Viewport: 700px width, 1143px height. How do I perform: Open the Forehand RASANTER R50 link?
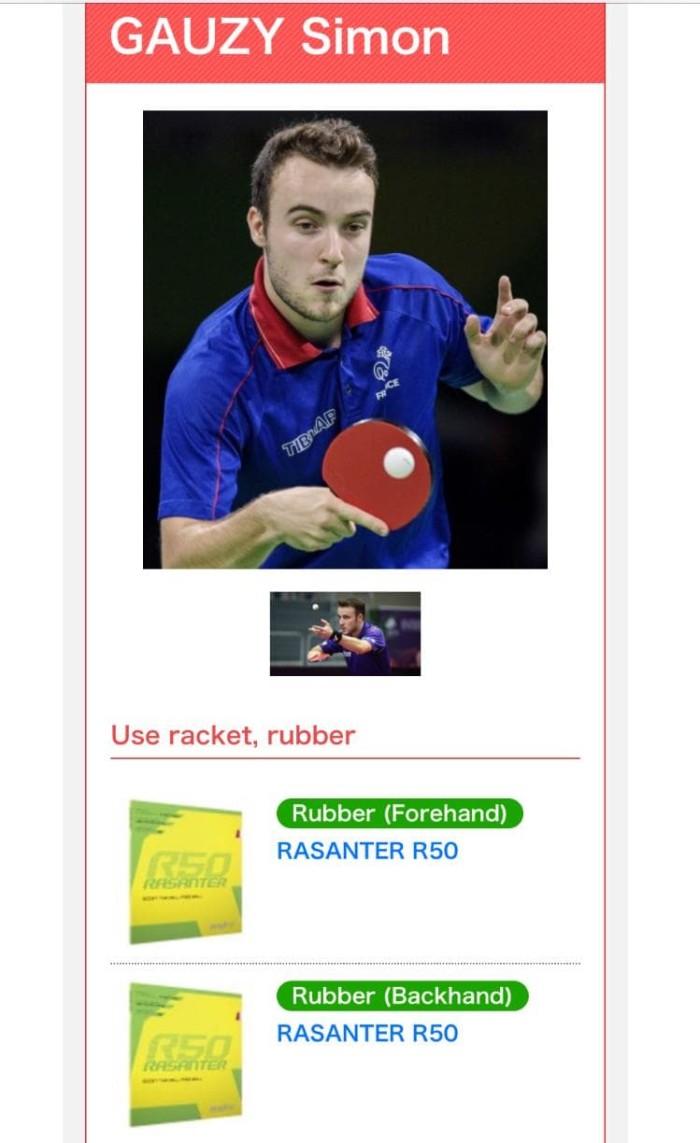pyautogui.click(x=367, y=851)
